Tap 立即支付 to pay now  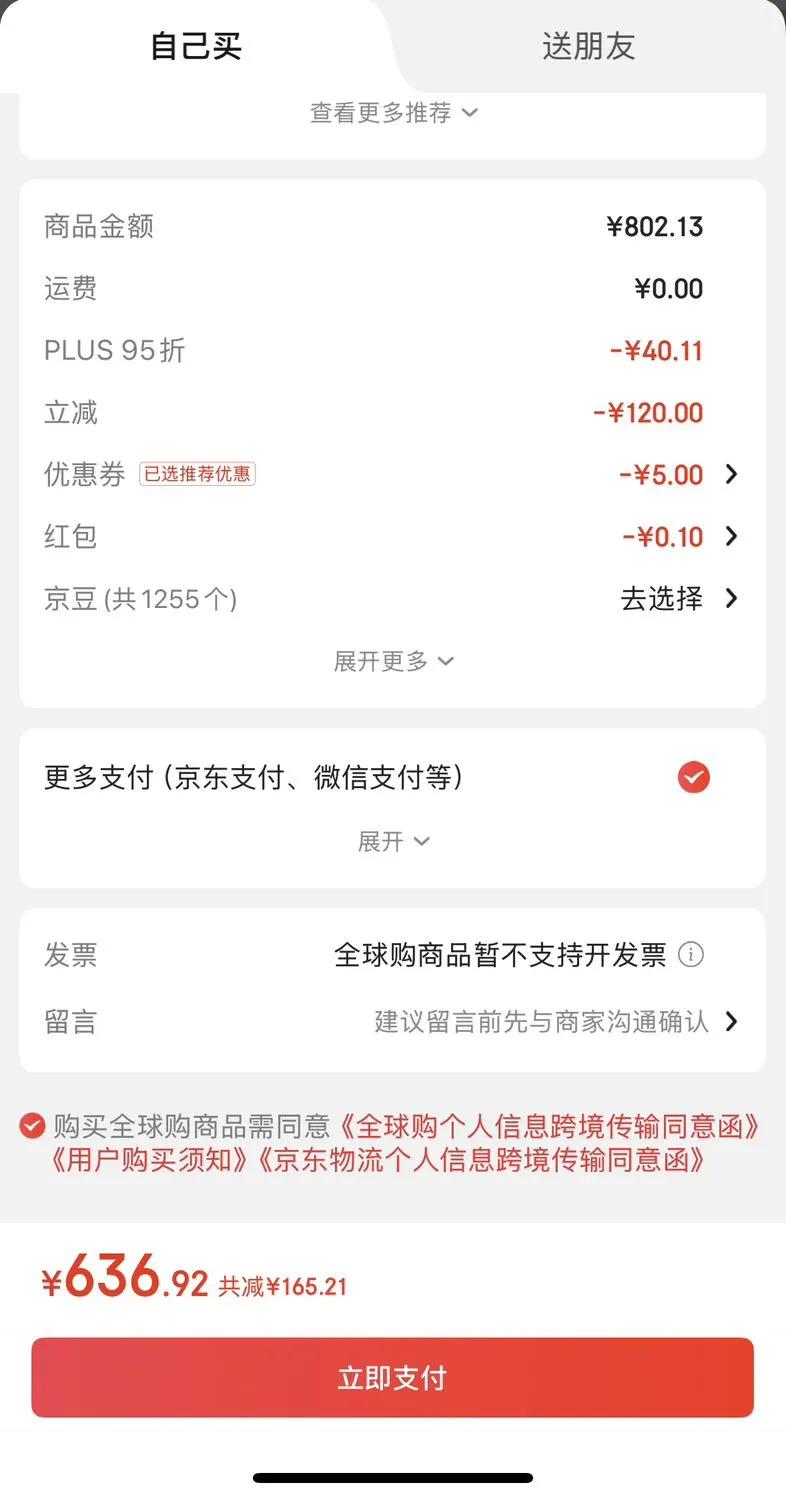tap(392, 1377)
